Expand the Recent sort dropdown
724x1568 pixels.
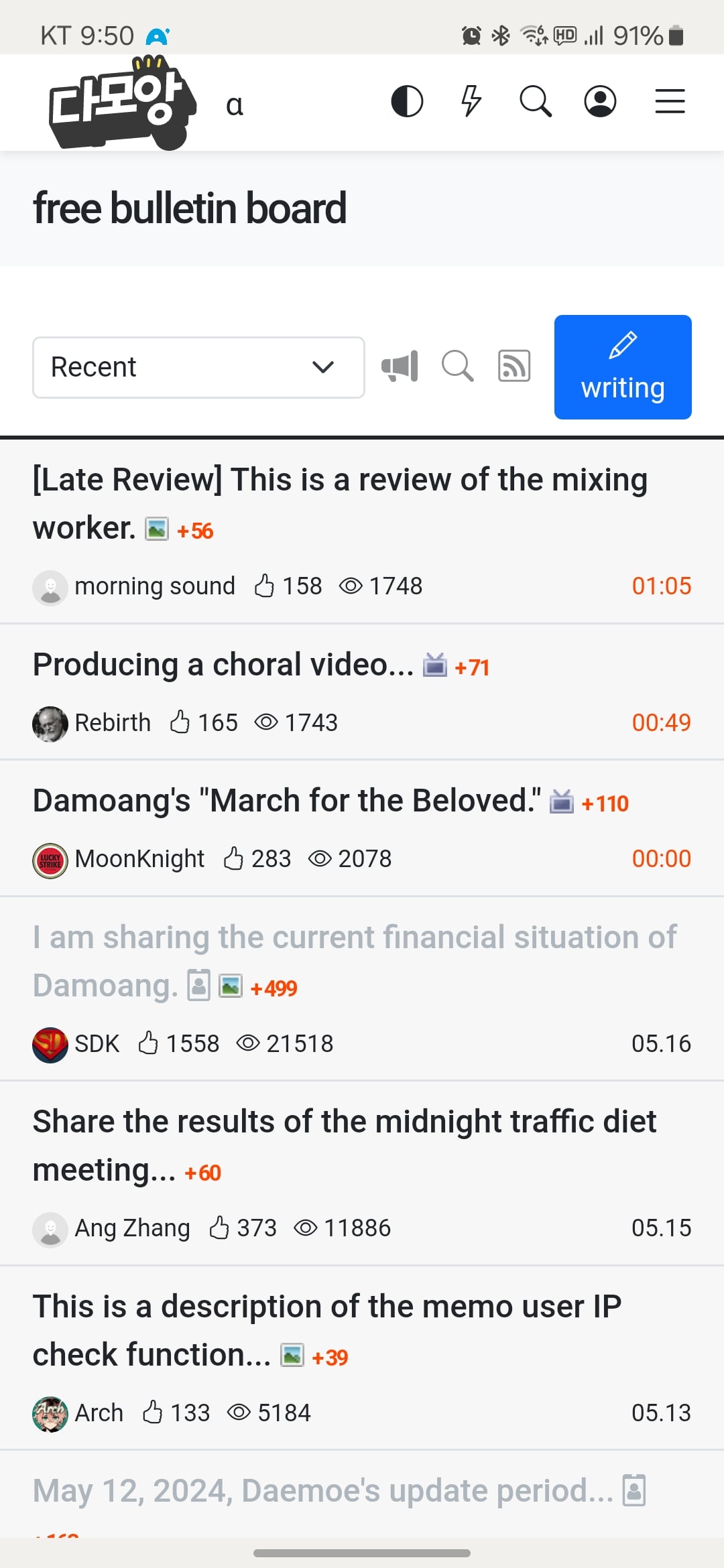pyautogui.click(x=198, y=367)
